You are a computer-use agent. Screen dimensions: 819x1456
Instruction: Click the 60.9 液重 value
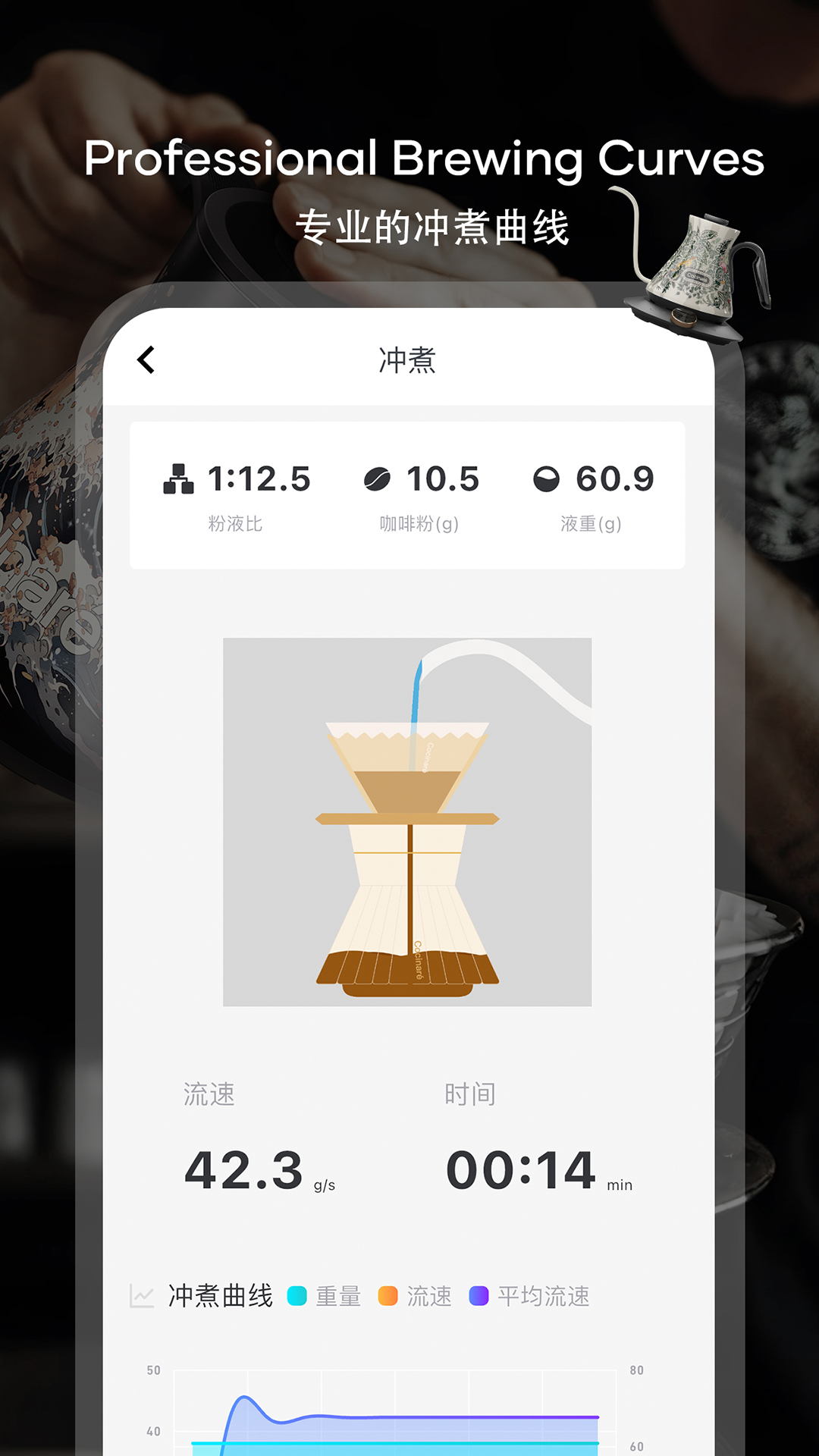617,478
